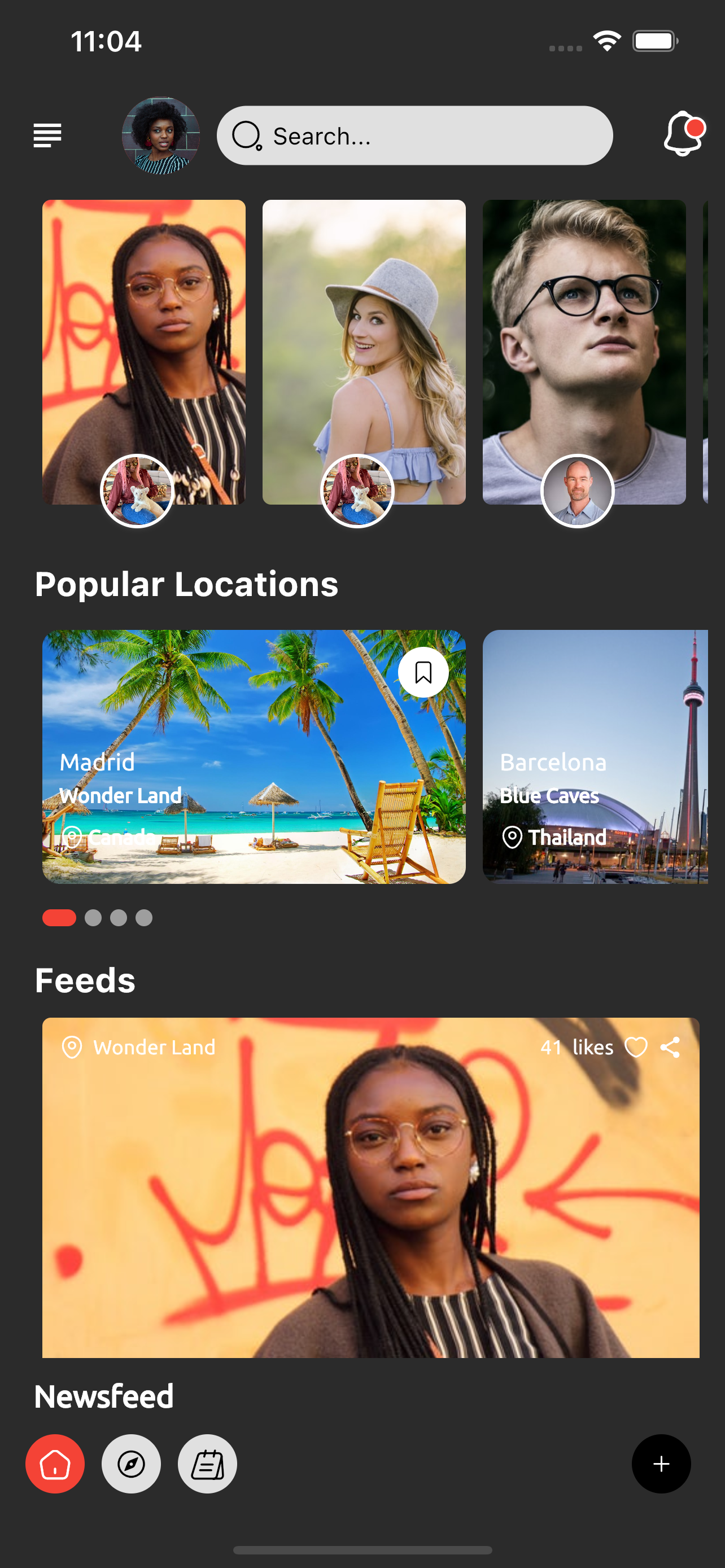Create a new post with plus button
Screen dimensions: 725x1568
(662, 1464)
